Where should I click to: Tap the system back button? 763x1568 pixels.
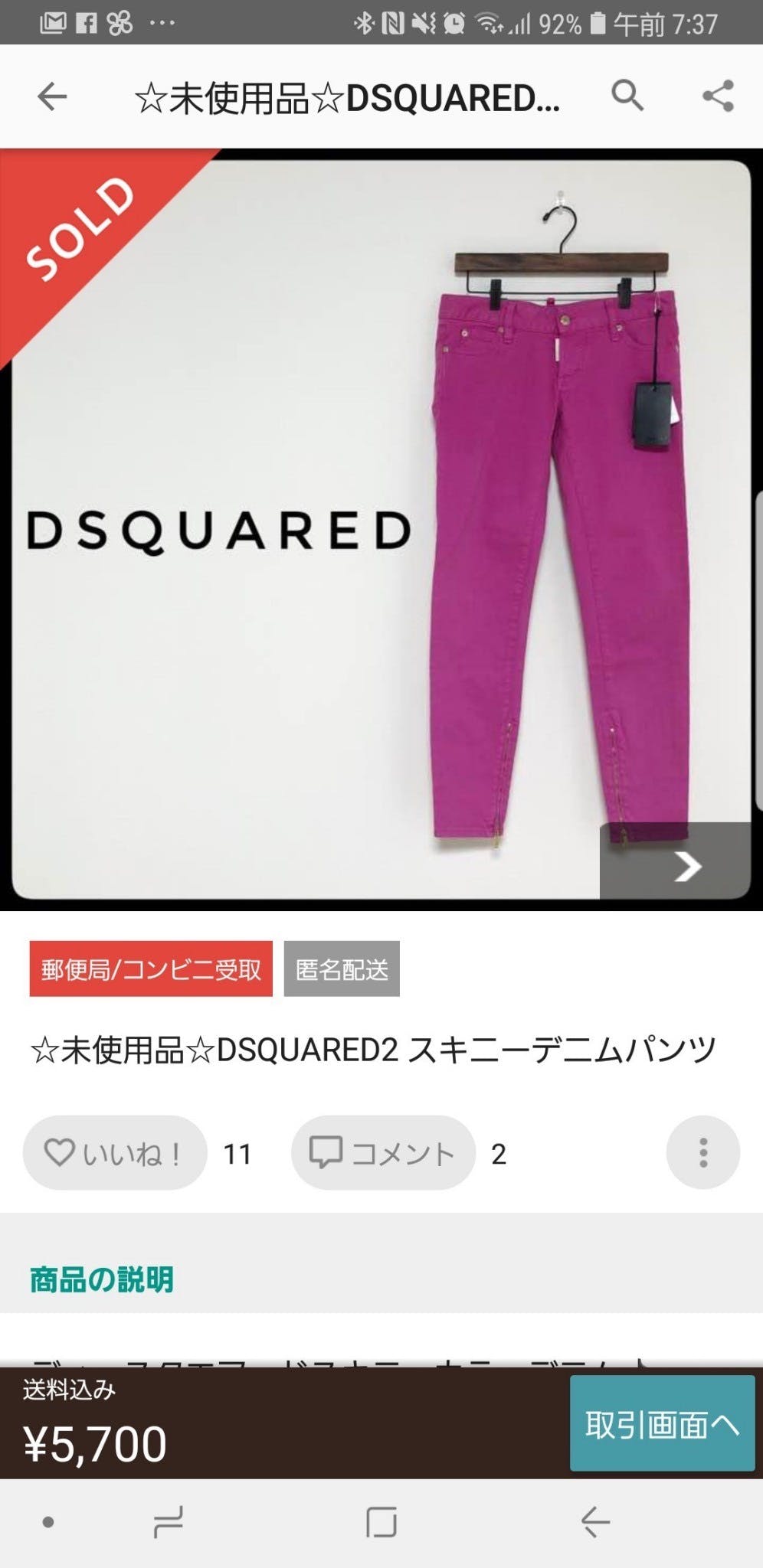pos(595,1522)
